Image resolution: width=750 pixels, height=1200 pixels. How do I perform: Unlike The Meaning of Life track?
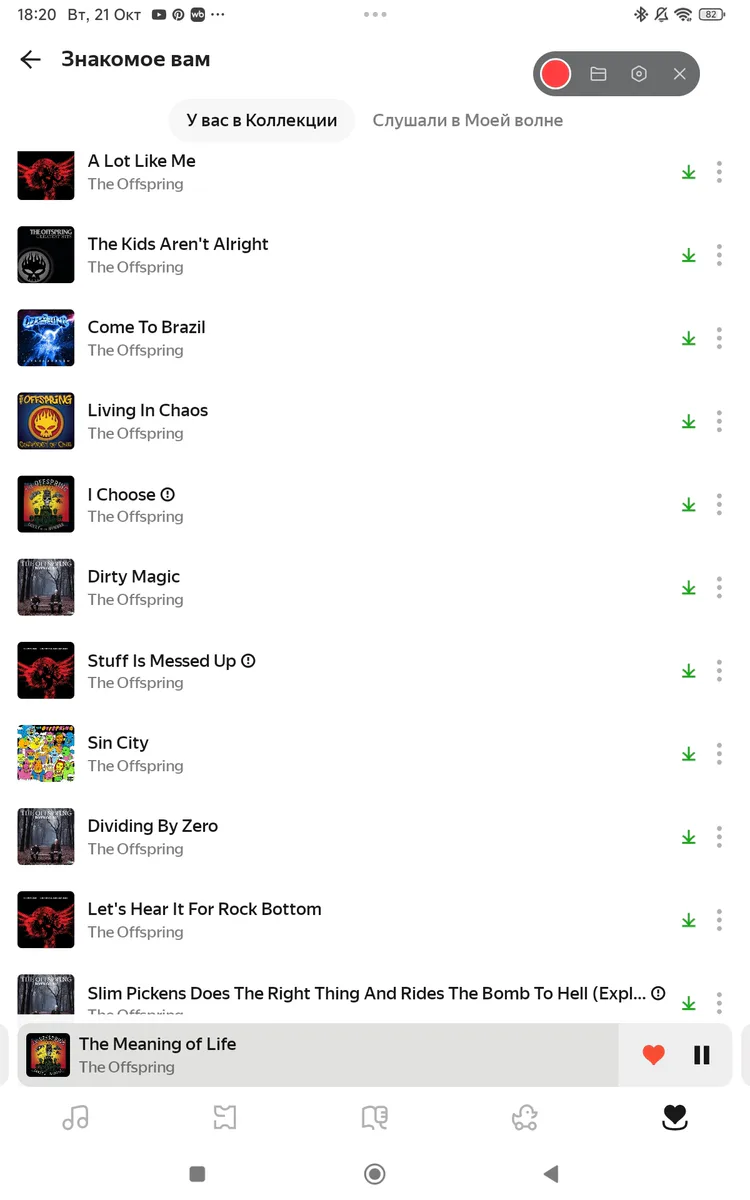click(x=653, y=1055)
